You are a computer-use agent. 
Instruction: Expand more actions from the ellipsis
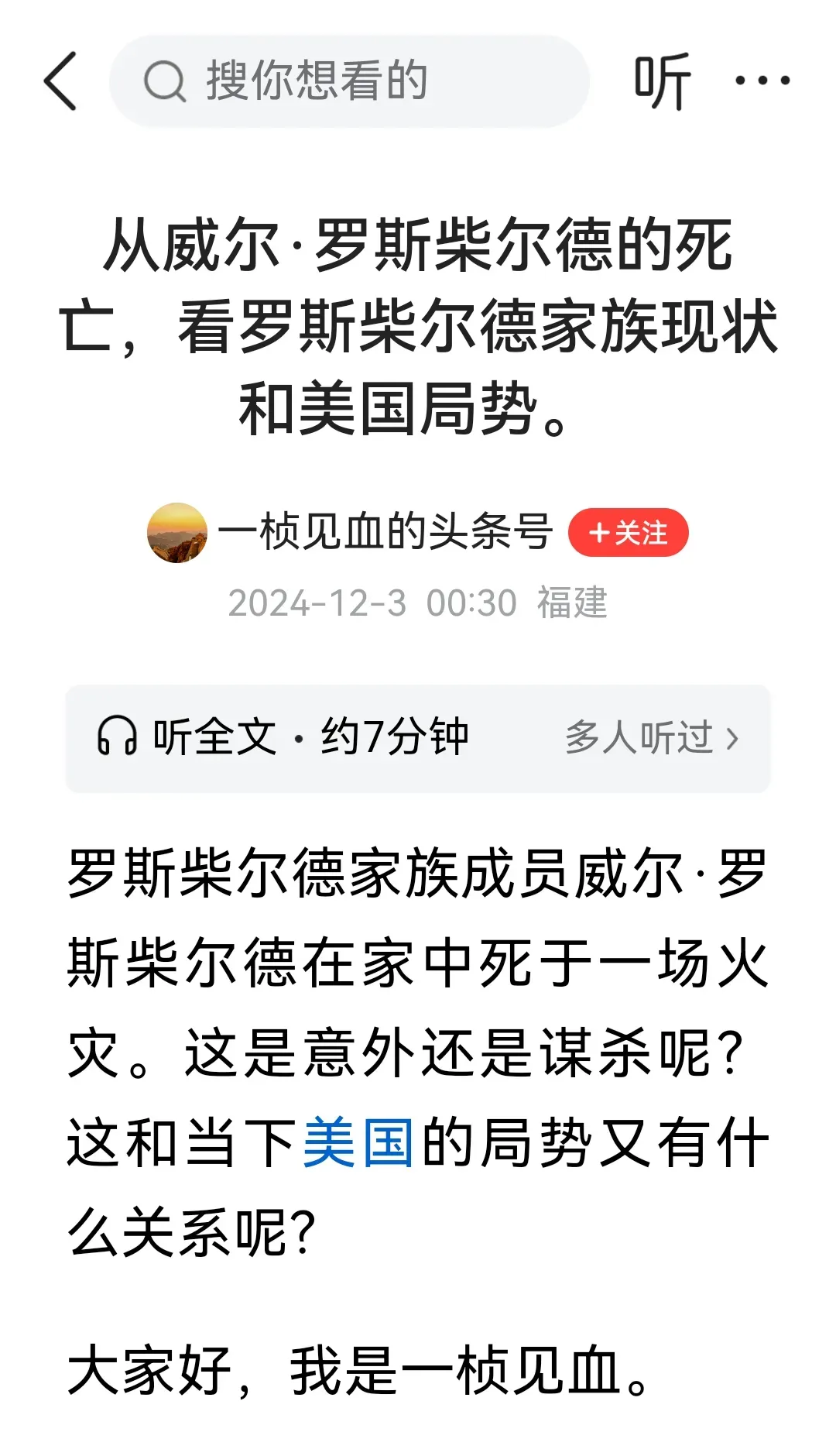(762, 81)
